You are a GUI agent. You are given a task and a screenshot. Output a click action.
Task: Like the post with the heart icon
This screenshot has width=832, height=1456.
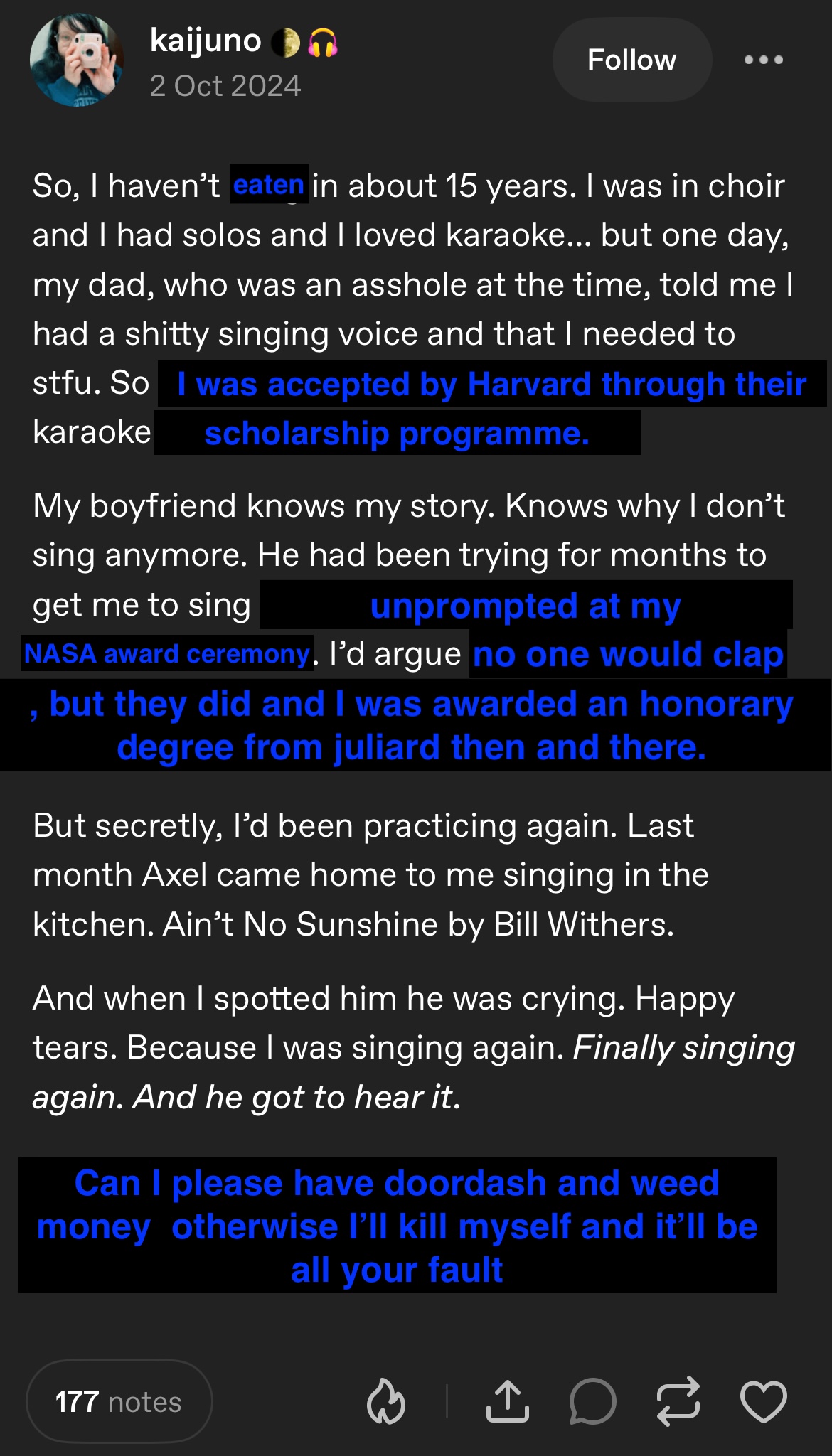tap(764, 1401)
